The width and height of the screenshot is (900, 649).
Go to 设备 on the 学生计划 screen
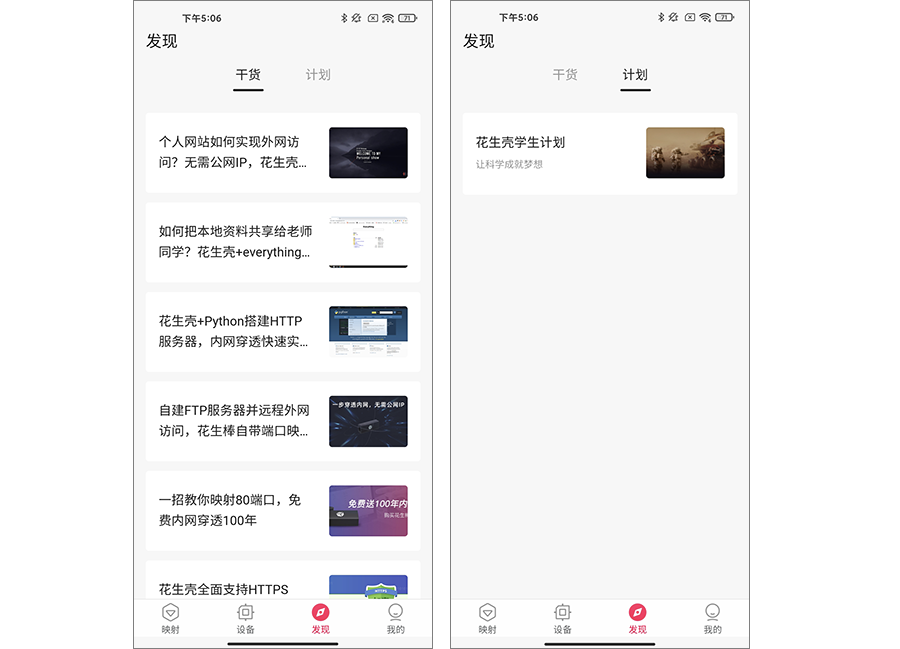click(562, 618)
